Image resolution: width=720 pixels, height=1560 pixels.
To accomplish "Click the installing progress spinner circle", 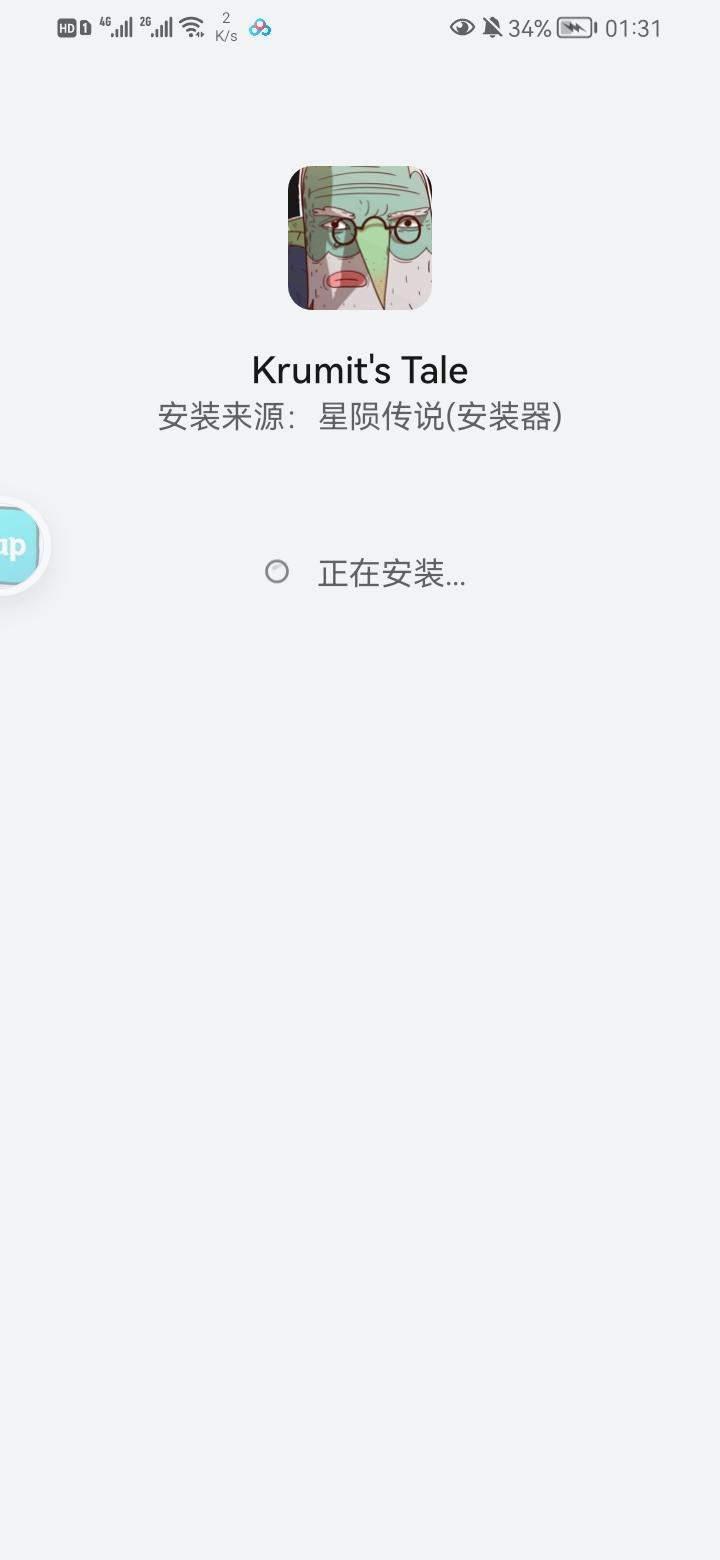I will point(277,572).
